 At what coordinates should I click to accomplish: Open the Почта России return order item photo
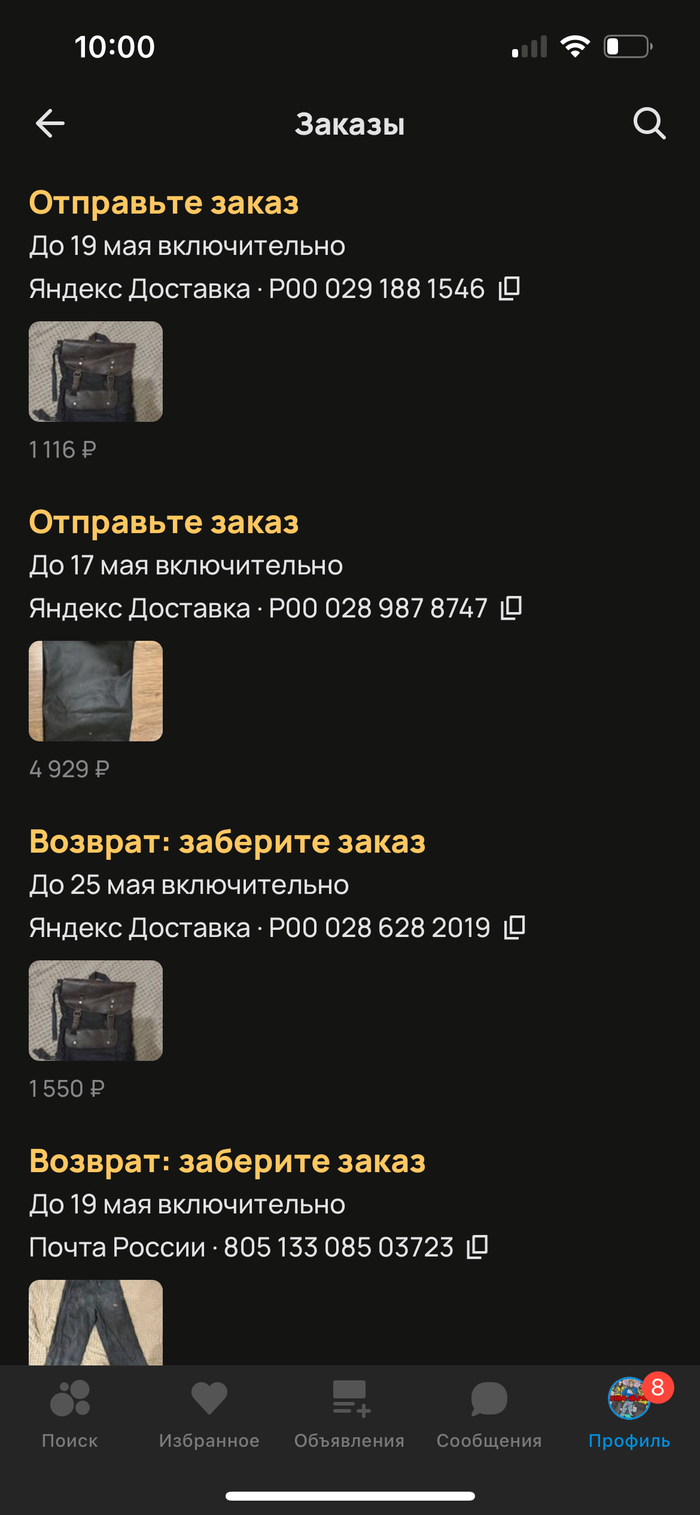(96, 1322)
